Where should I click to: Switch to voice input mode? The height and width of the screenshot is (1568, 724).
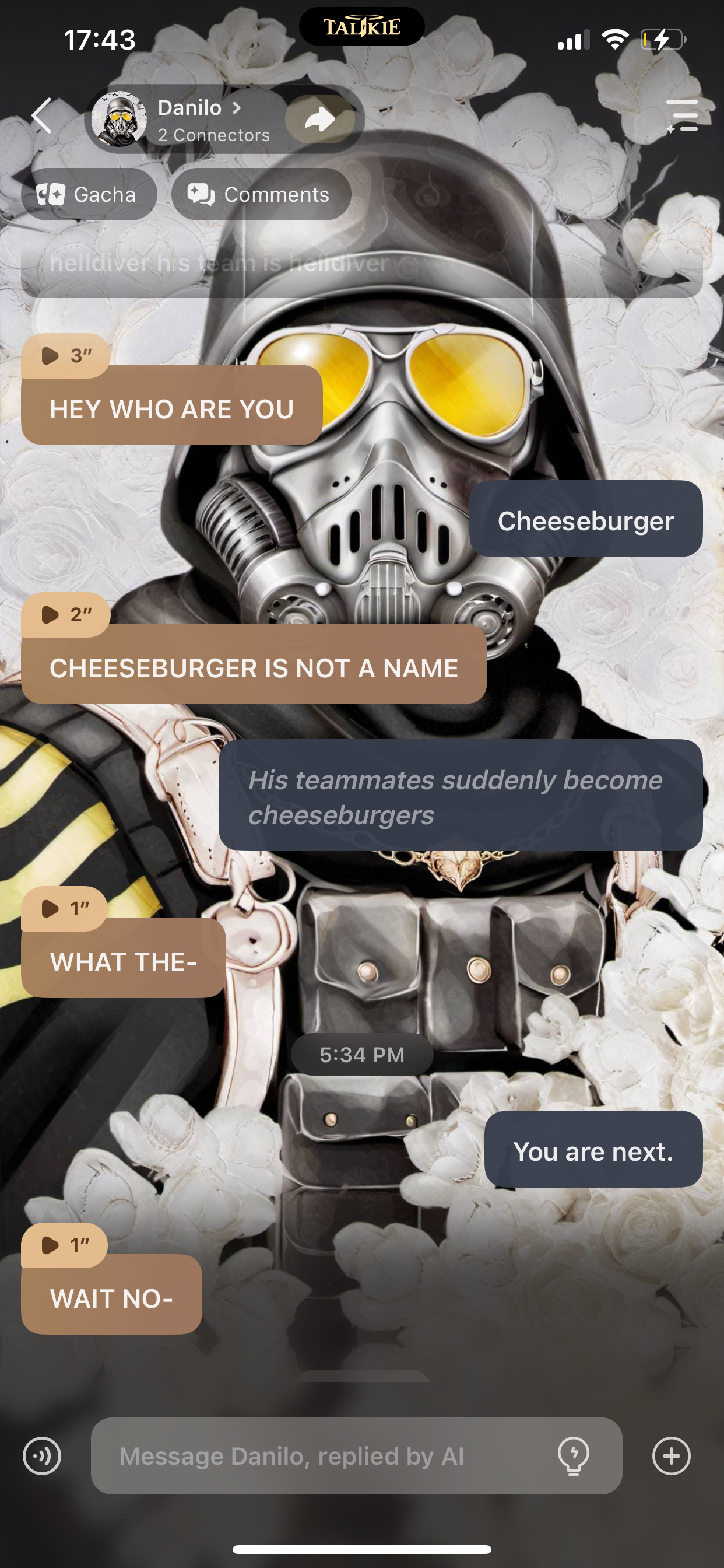42,1456
